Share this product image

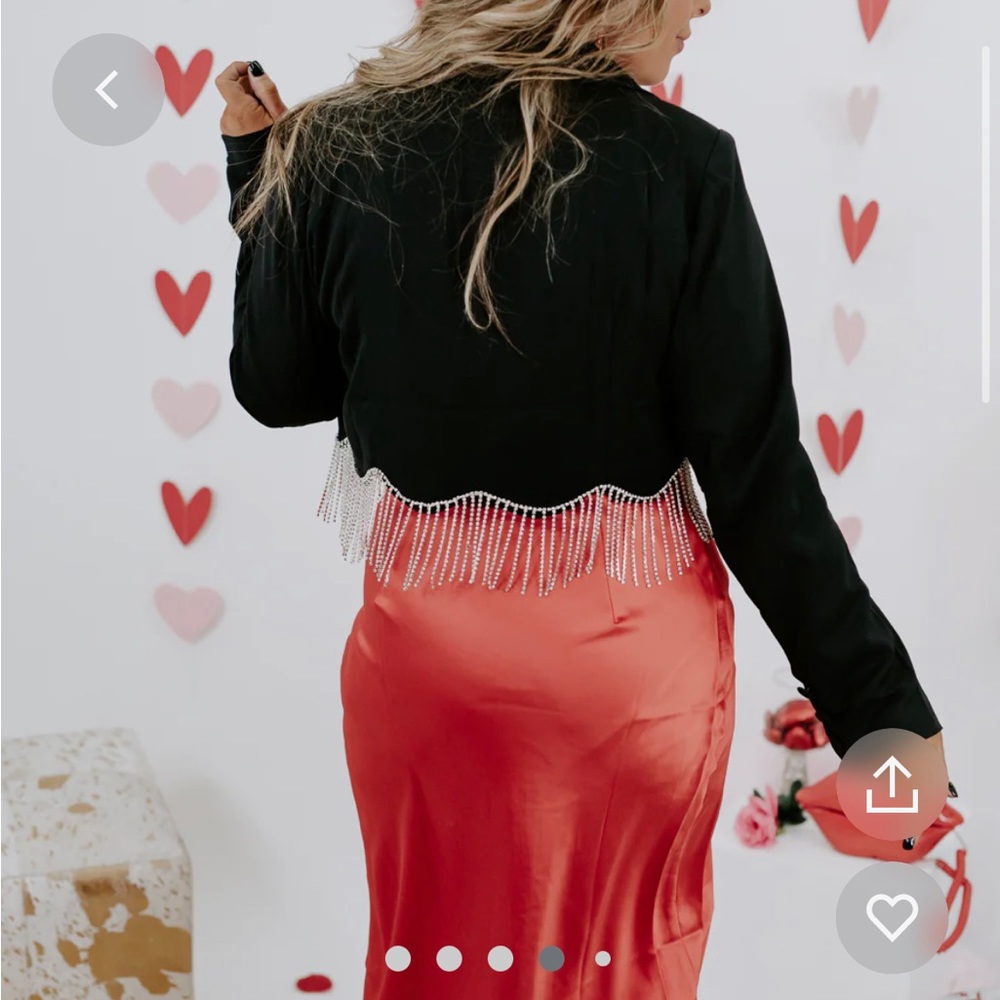892,785
